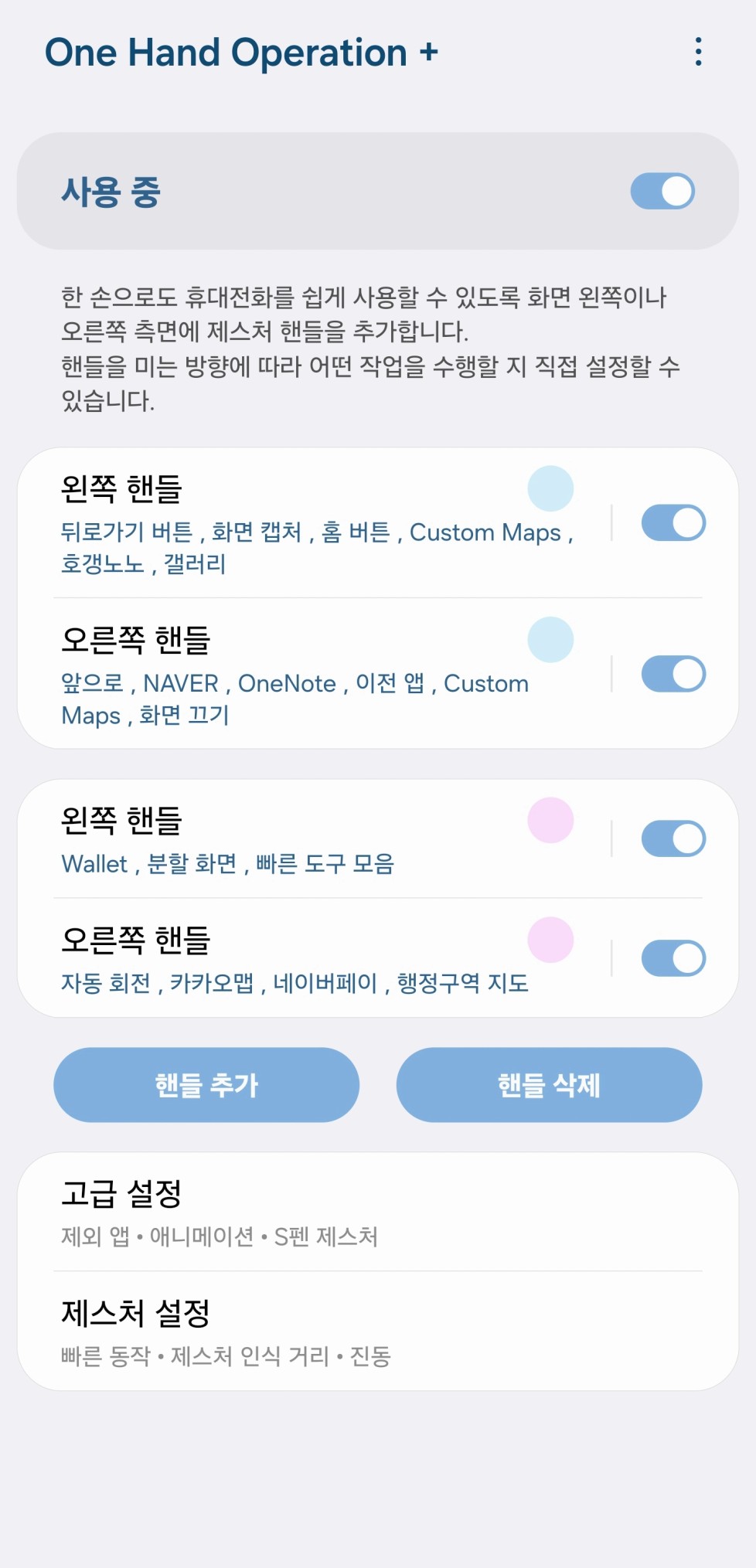The height and width of the screenshot is (1568, 756).
Task: Toggle the 오른쪽 핸들 switch with 자동 회전
Action: pyautogui.click(x=673, y=958)
